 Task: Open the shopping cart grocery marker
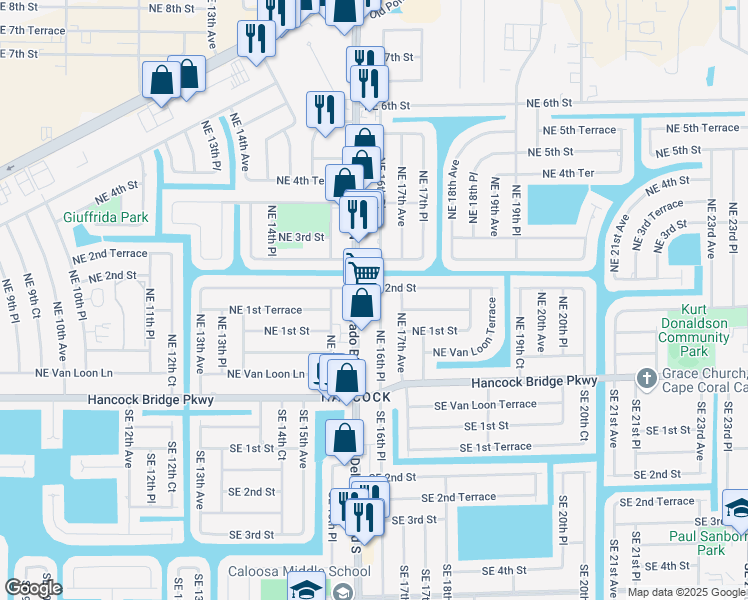pyautogui.click(x=364, y=274)
